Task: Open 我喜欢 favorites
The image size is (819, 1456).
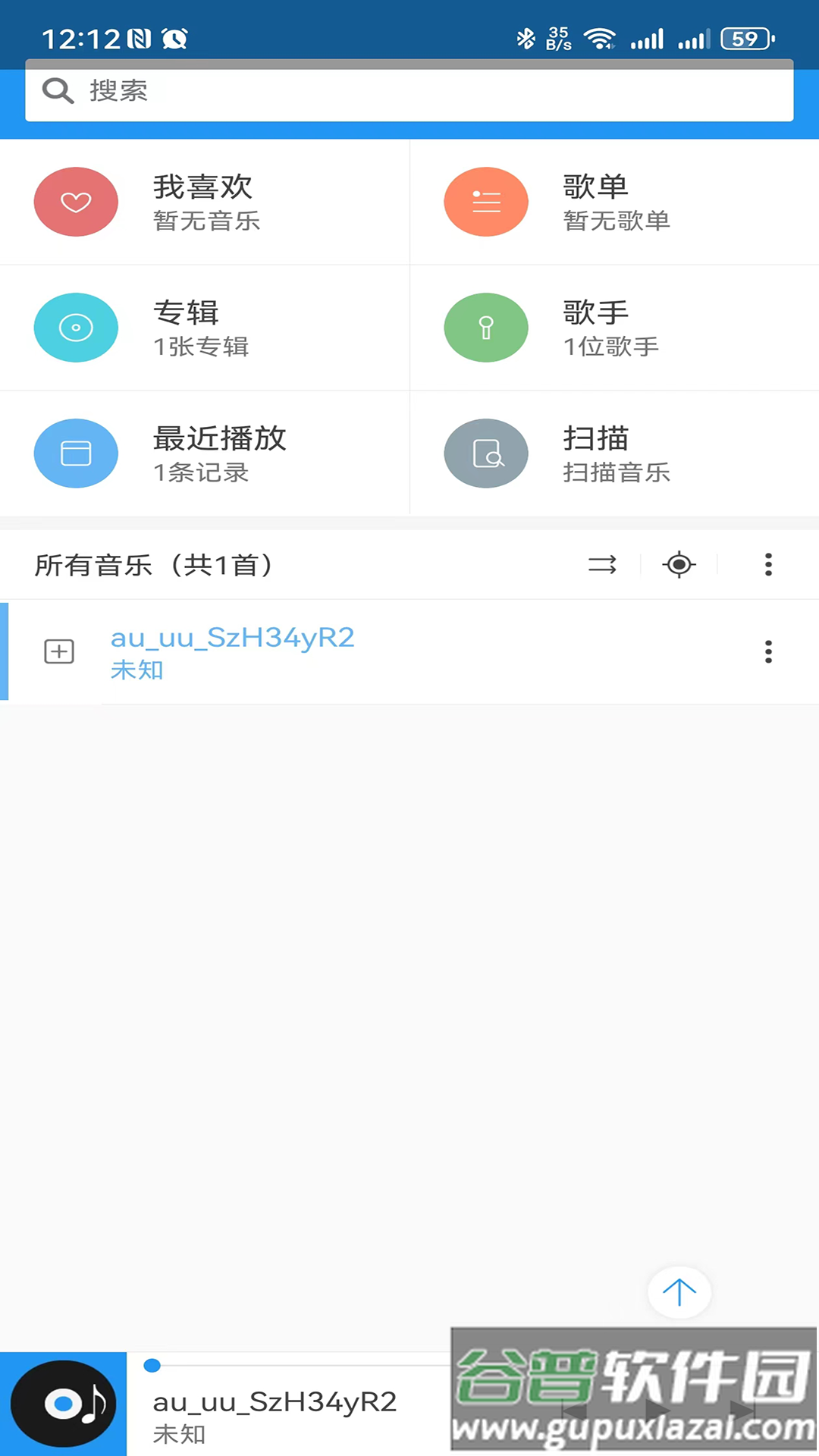Action: pos(205,202)
